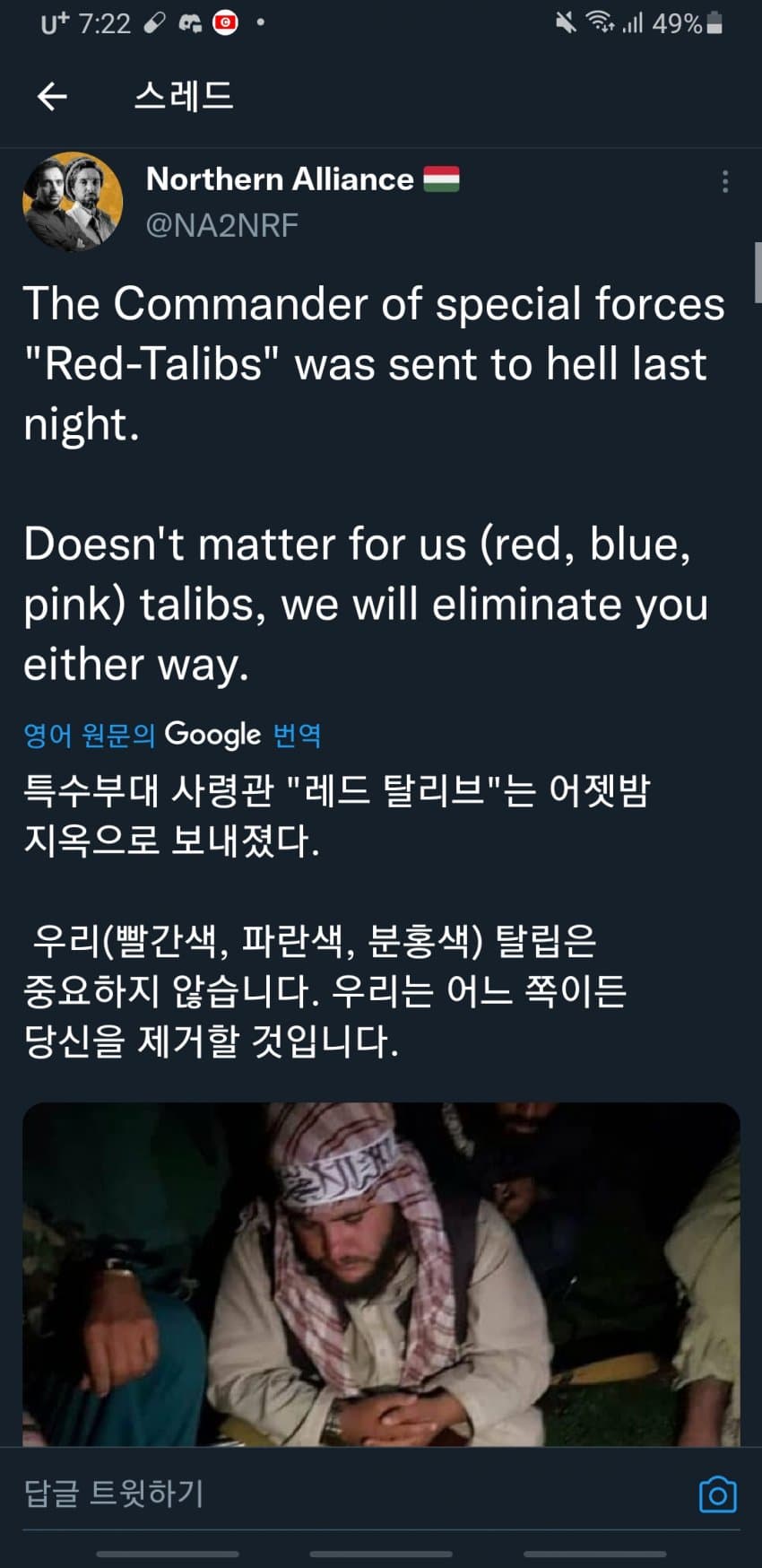Tap the reply tweet input field
This screenshot has width=762, height=1568.
click(350, 1494)
